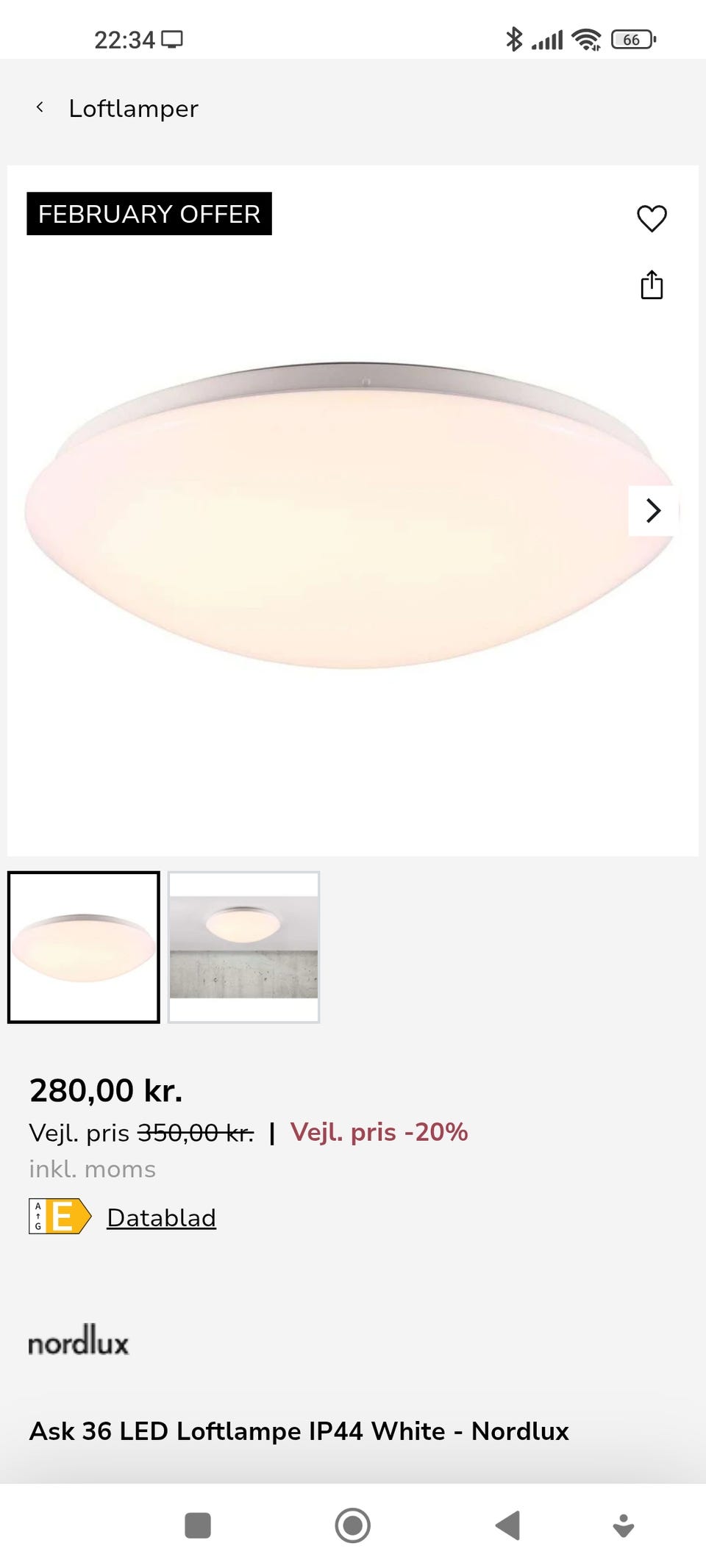Switch to the ceiling-mounted photo thumbnail
Image resolution: width=706 pixels, height=1568 pixels.
point(245,948)
